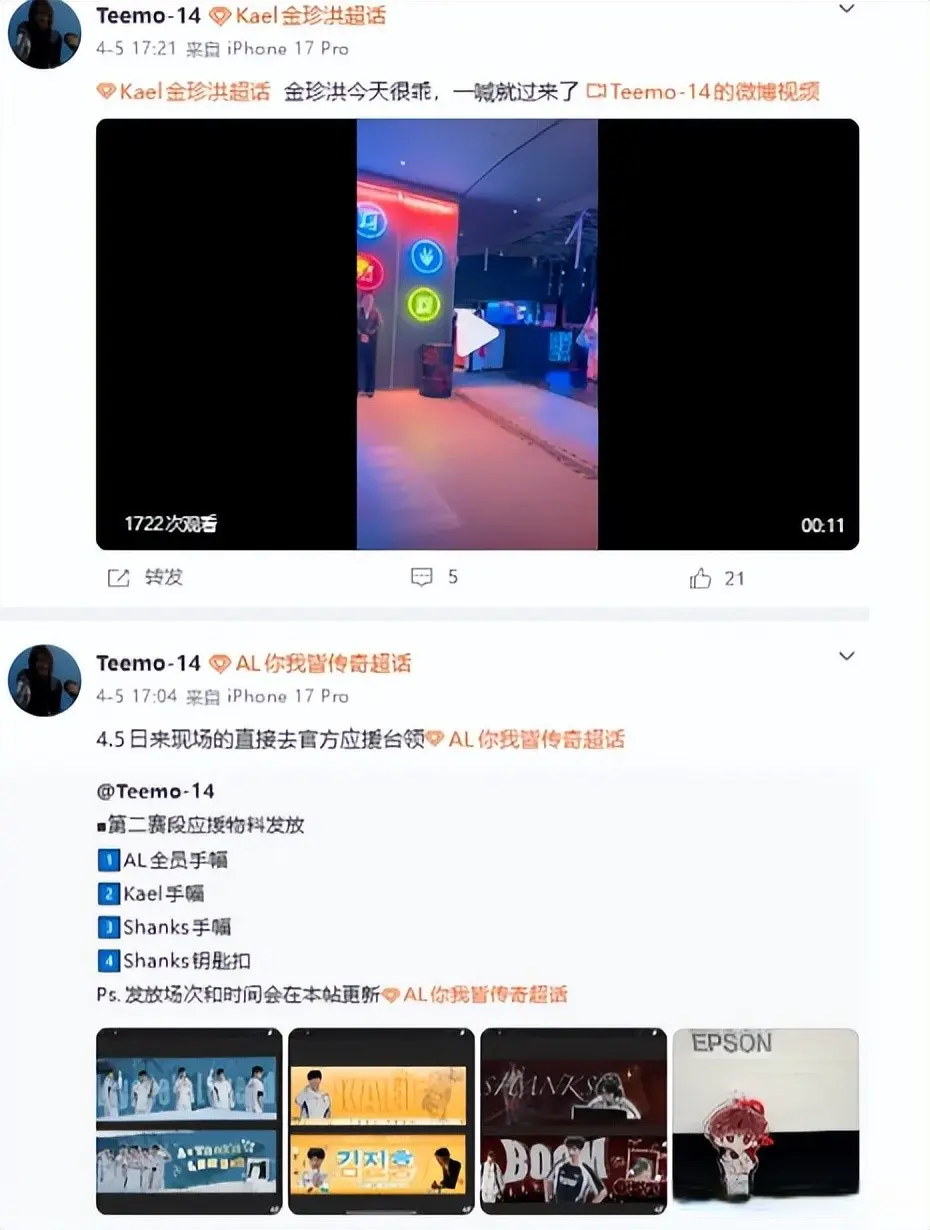View Teemo-14 avatar on the 4.5日 post
This screenshot has width=930, height=1230.
click(44, 680)
